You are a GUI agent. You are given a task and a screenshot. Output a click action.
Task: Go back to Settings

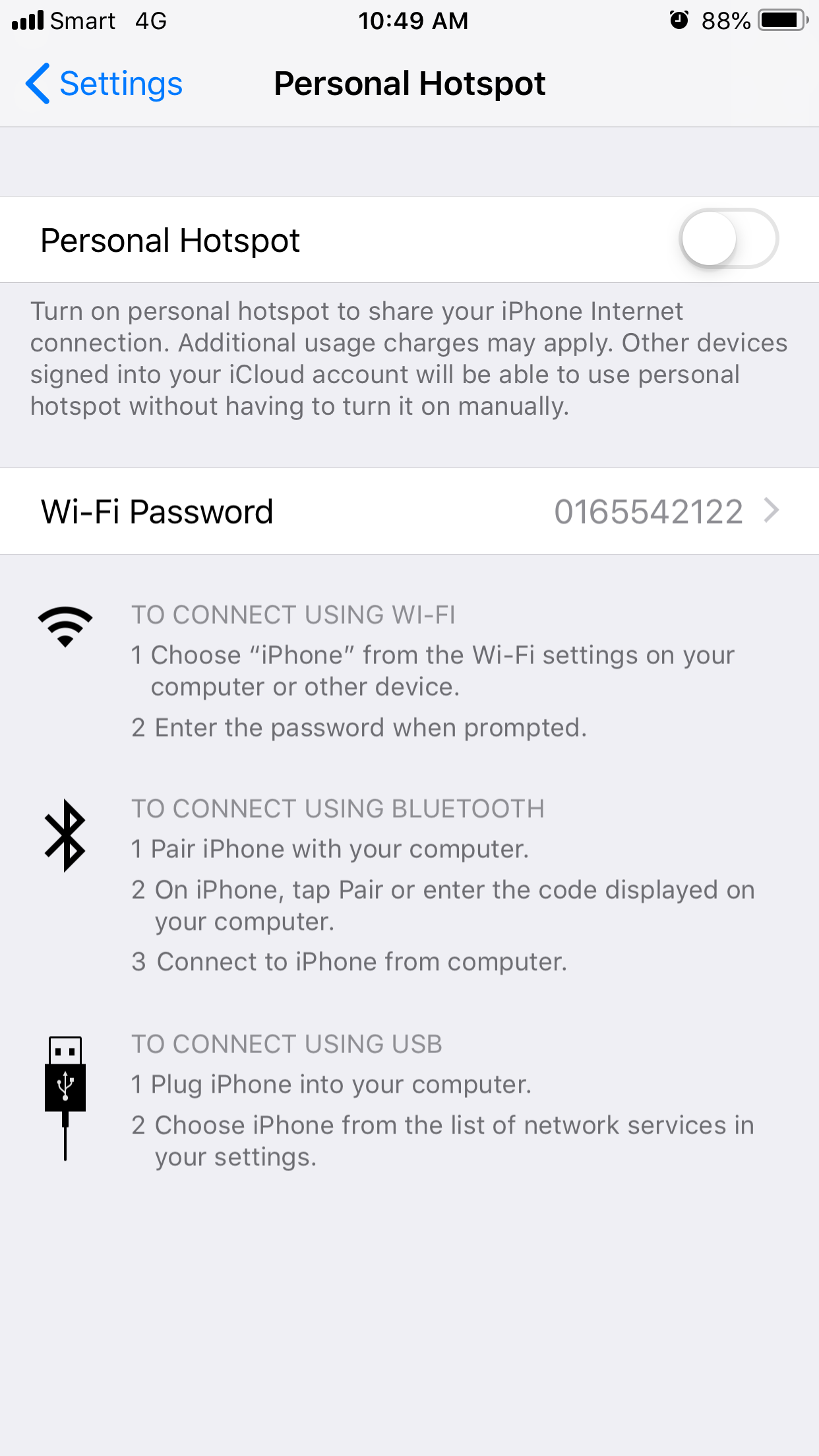104,84
